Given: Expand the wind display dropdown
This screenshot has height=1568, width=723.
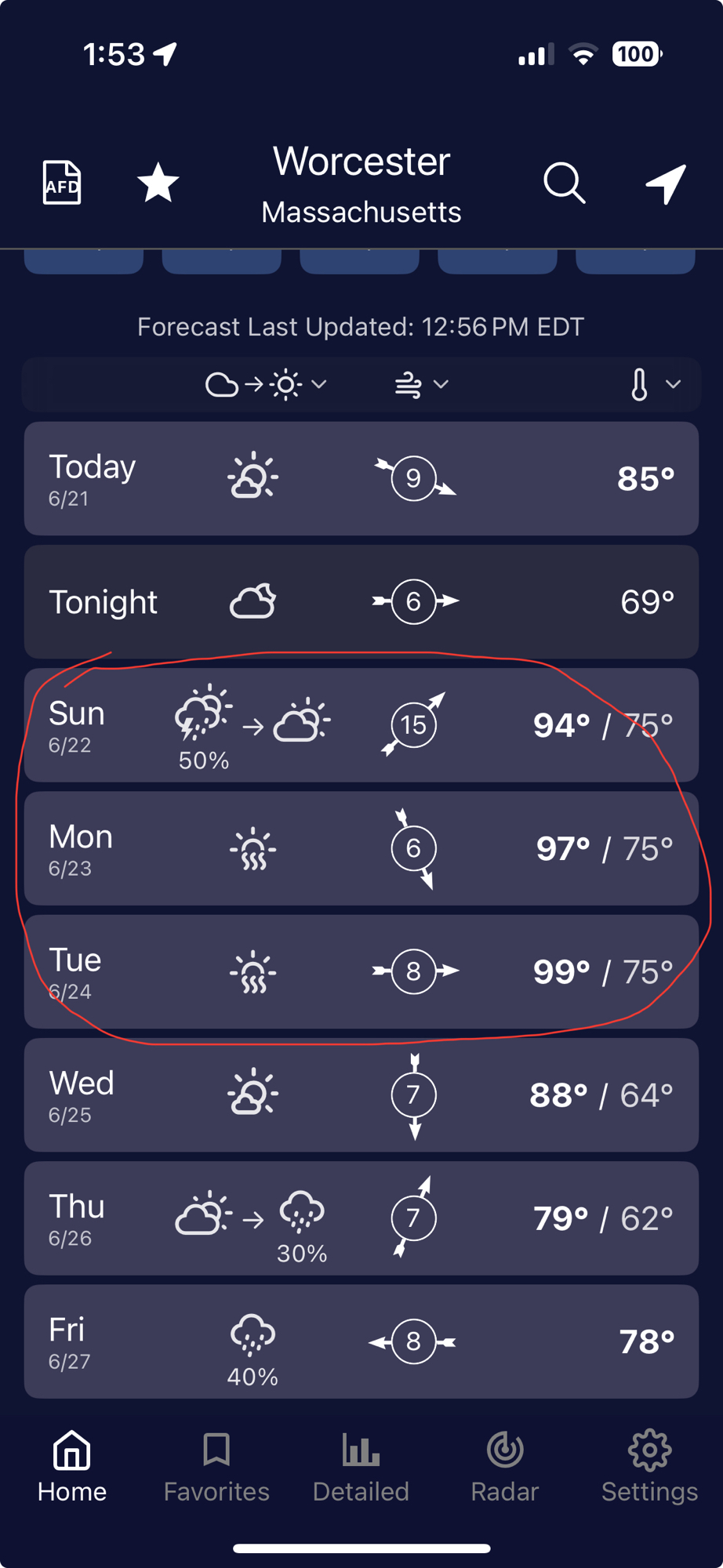Looking at the screenshot, I should click(x=421, y=385).
